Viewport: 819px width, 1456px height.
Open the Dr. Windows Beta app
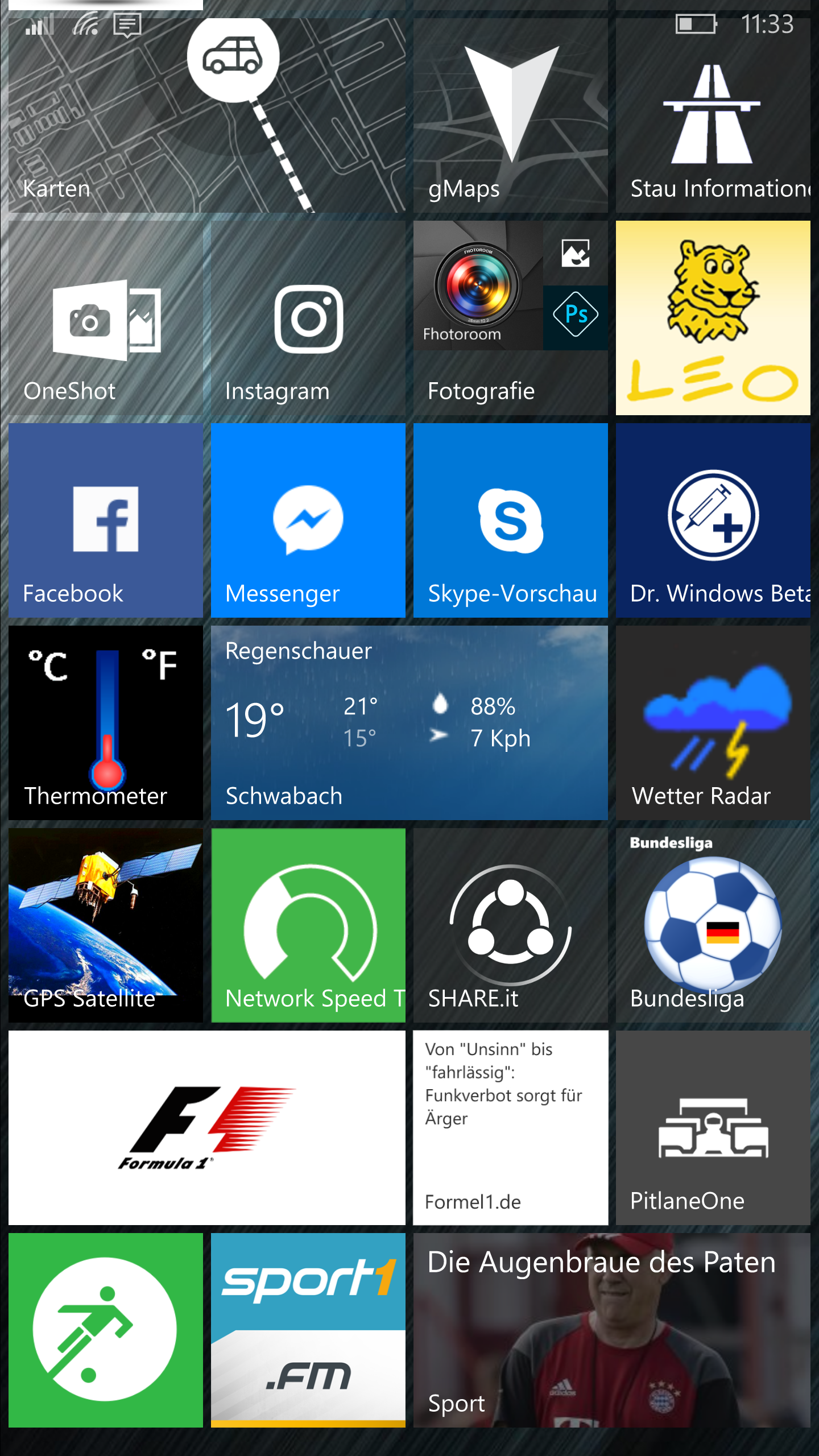click(x=713, y=520)
